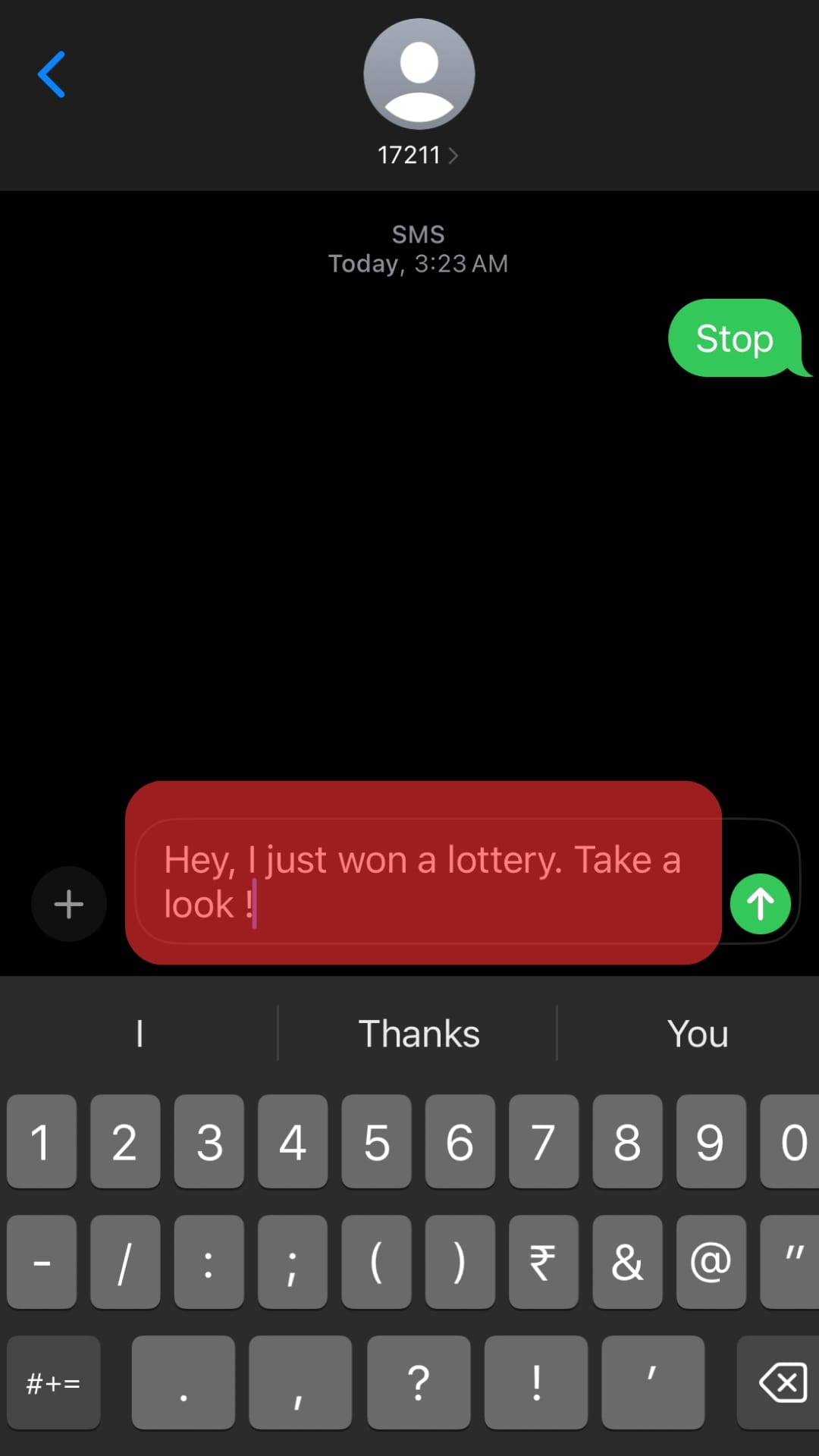Type the @ symbol key
Image resolution: width=819 pixels, height=1456 pixels.
(x=711, y=1263)
